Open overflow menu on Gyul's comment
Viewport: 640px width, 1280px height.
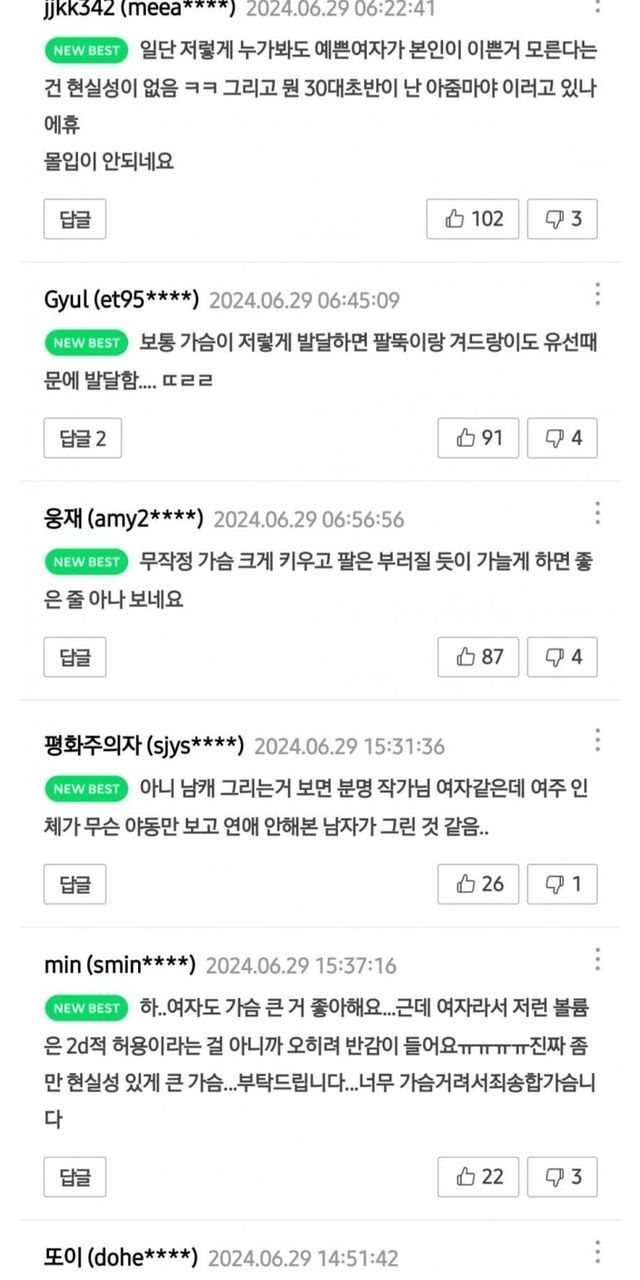pyautogui.click(x=597, y=294)
